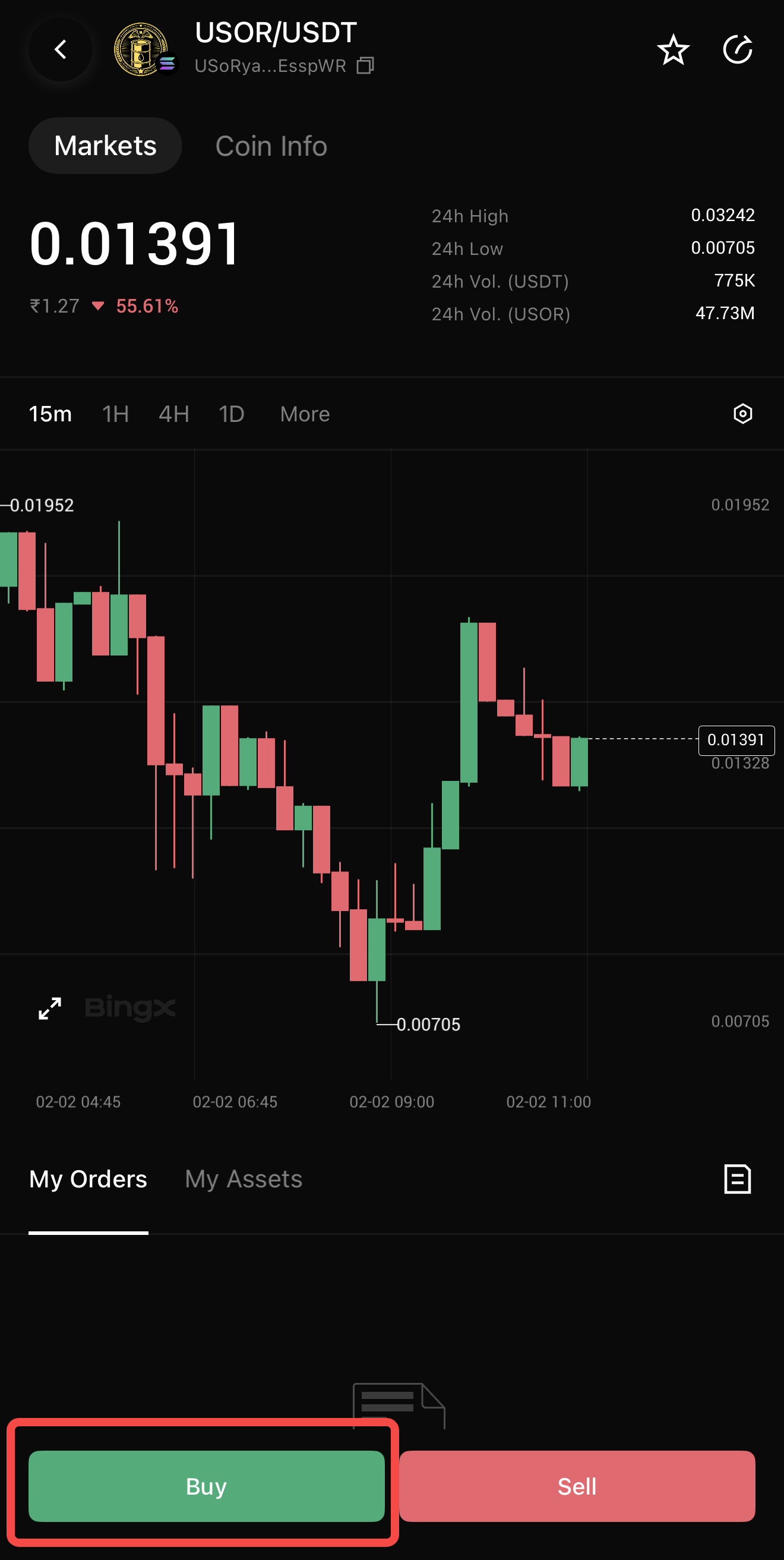Copy the USOR contract address
The height and width of the screenshot is (1560, 784).
(365, 65)
